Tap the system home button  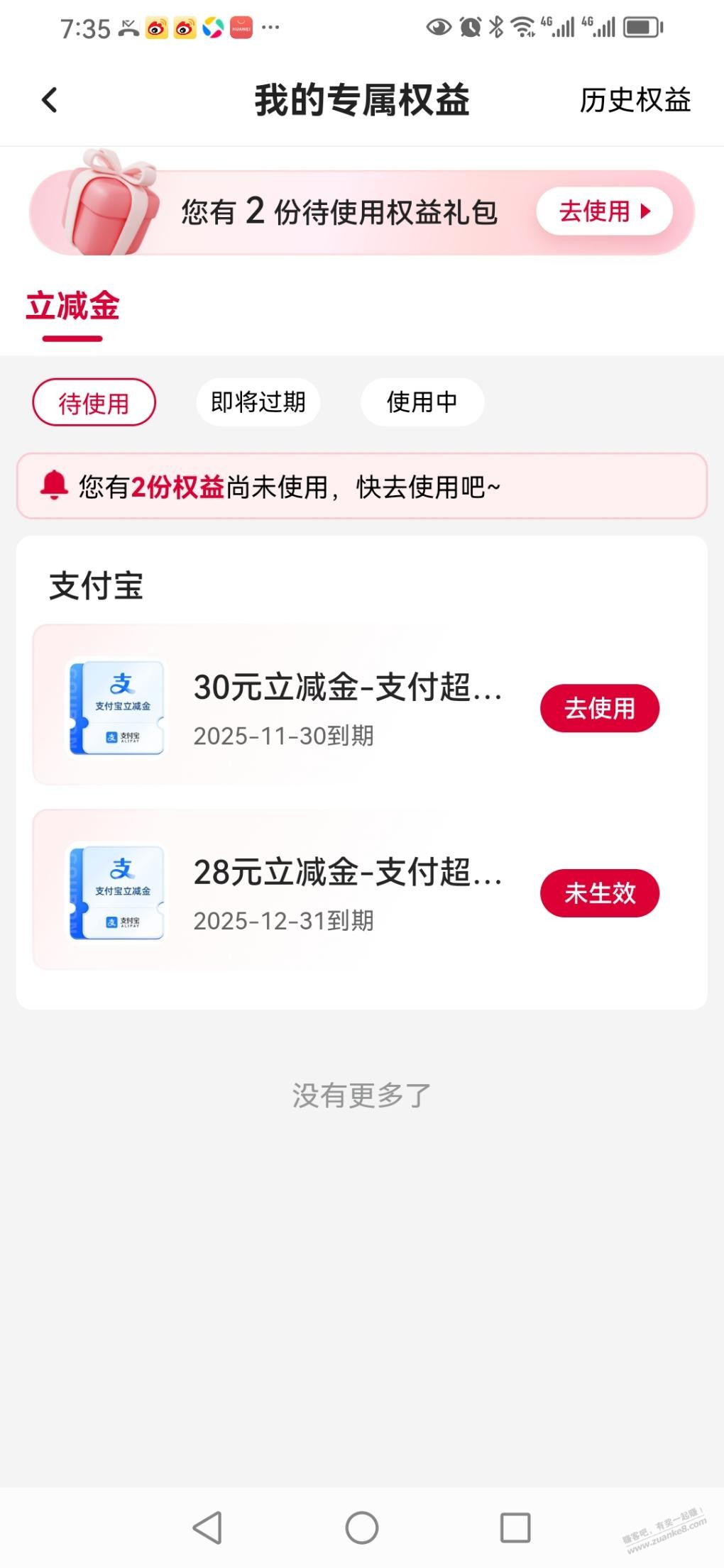[362, 1528]
